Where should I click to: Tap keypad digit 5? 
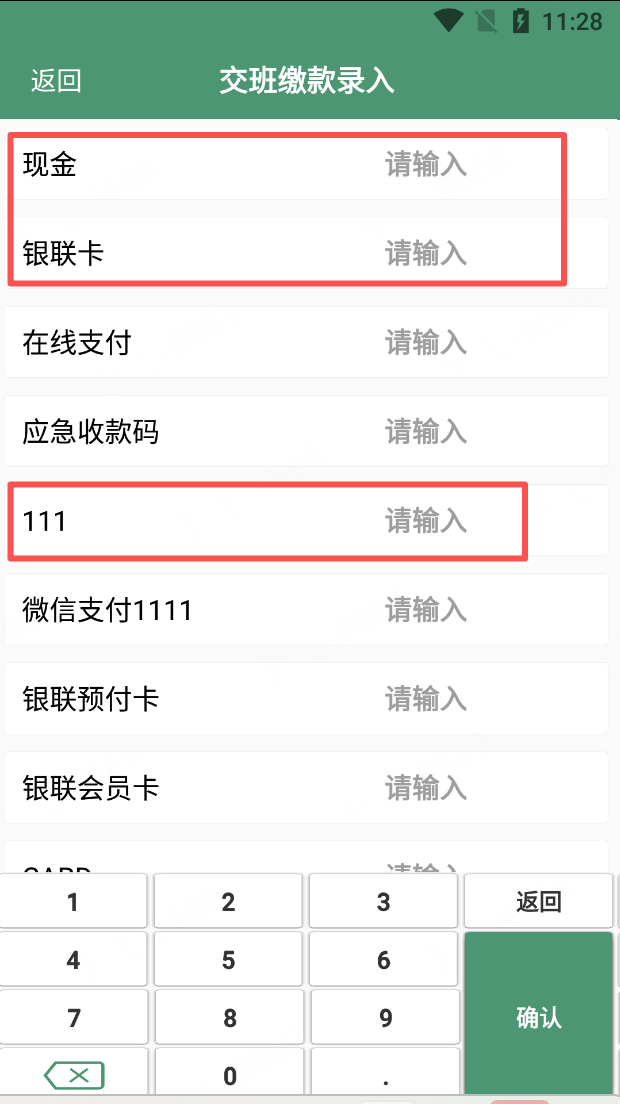coord(229,961)
